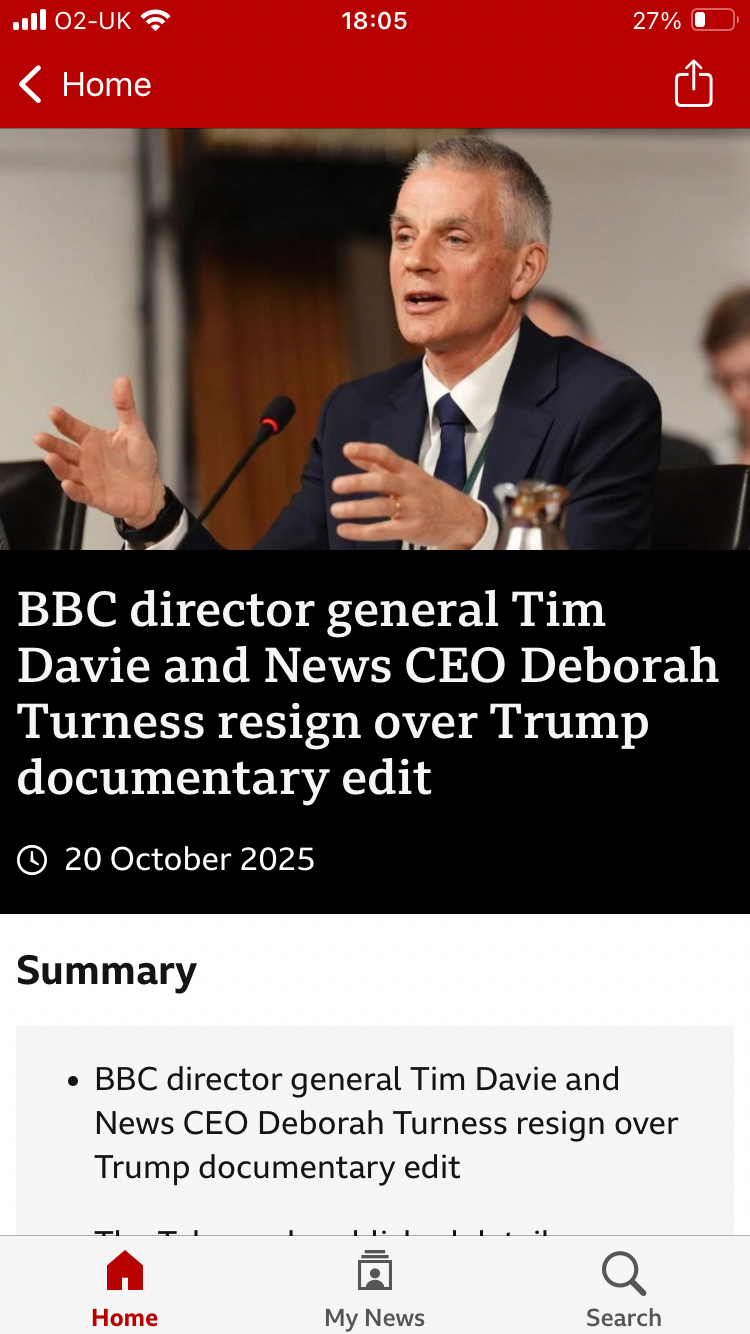
Task: Switch to the Home tab
Action: (125, 1288)
